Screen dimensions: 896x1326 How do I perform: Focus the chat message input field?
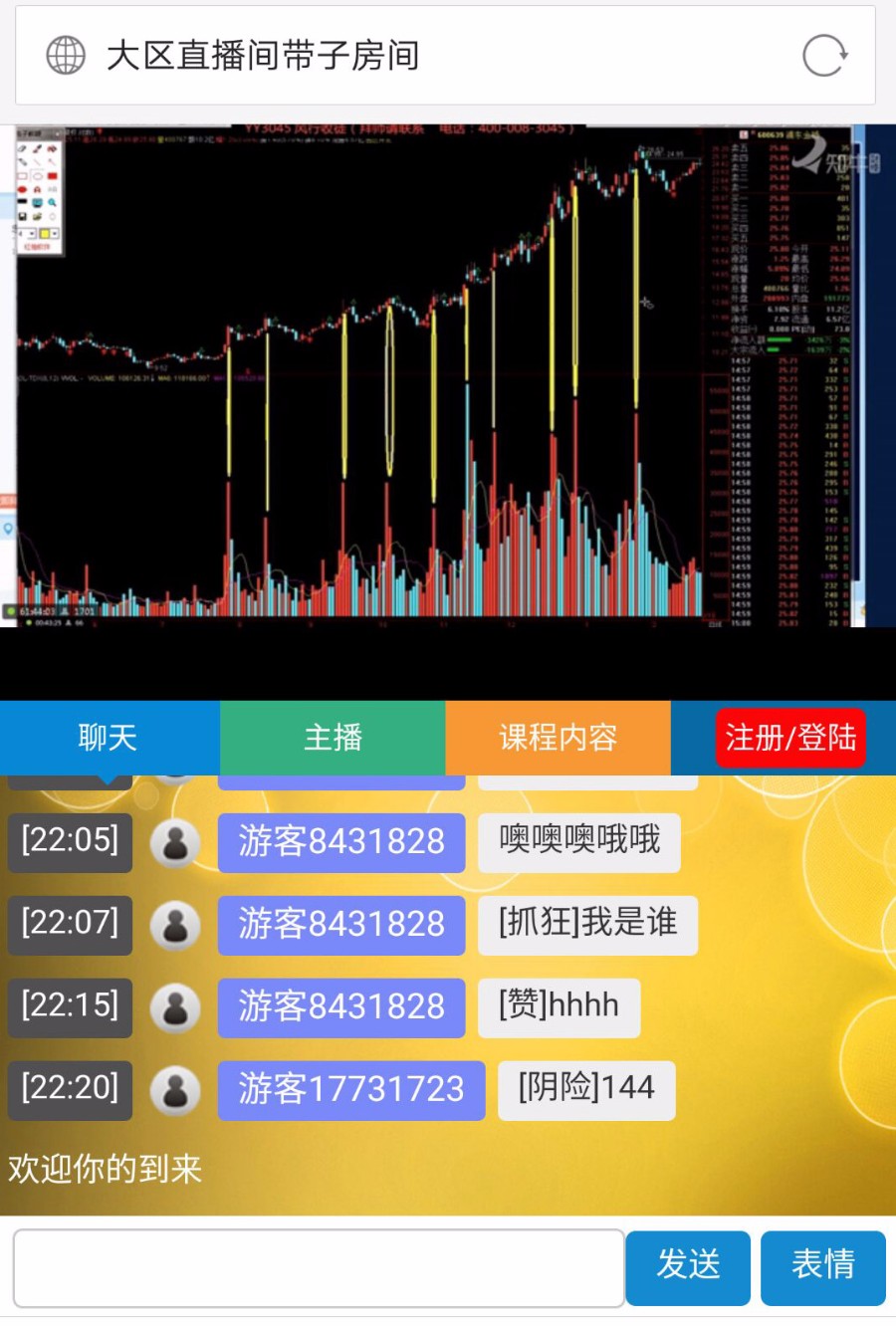point(319,1267)
